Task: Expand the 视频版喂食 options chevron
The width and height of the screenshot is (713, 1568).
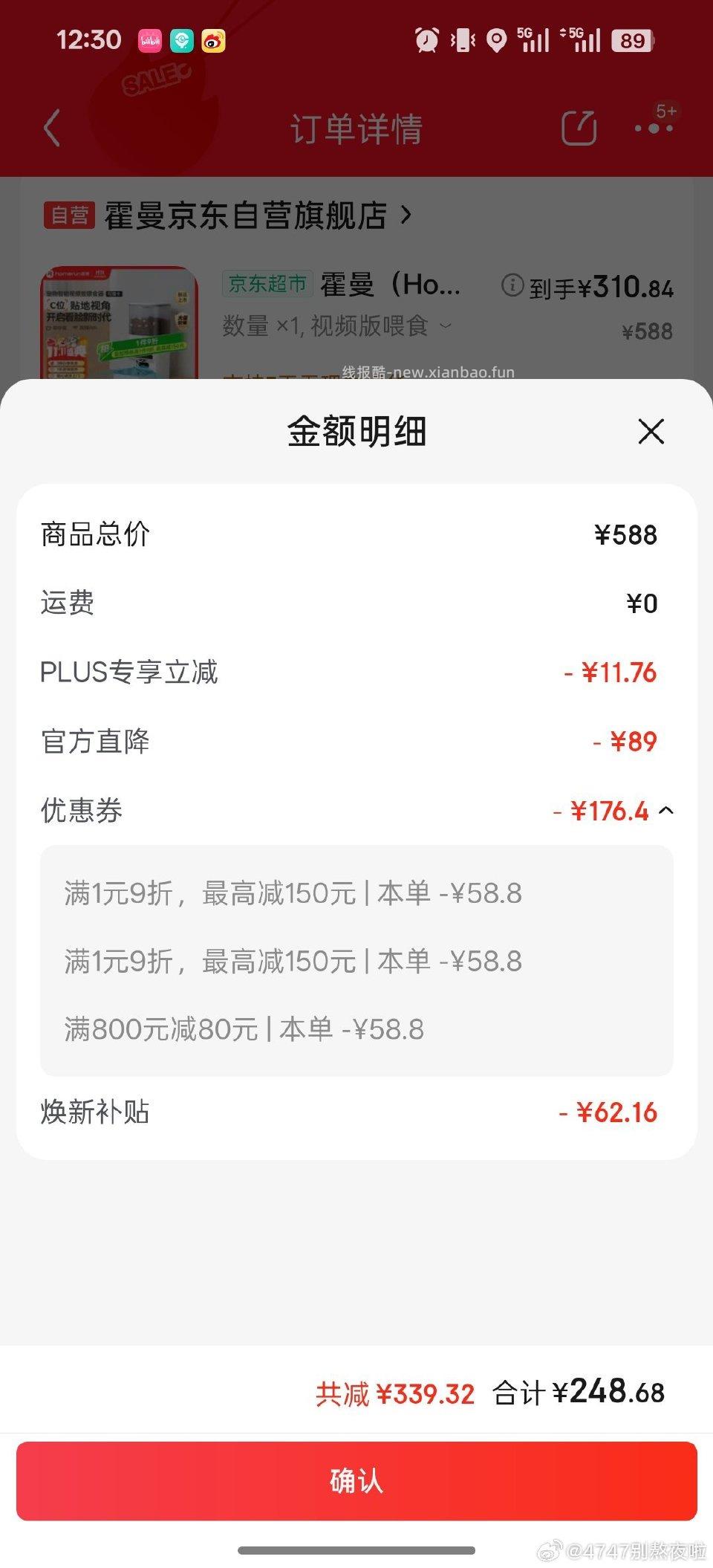Action: pos(448,326)
